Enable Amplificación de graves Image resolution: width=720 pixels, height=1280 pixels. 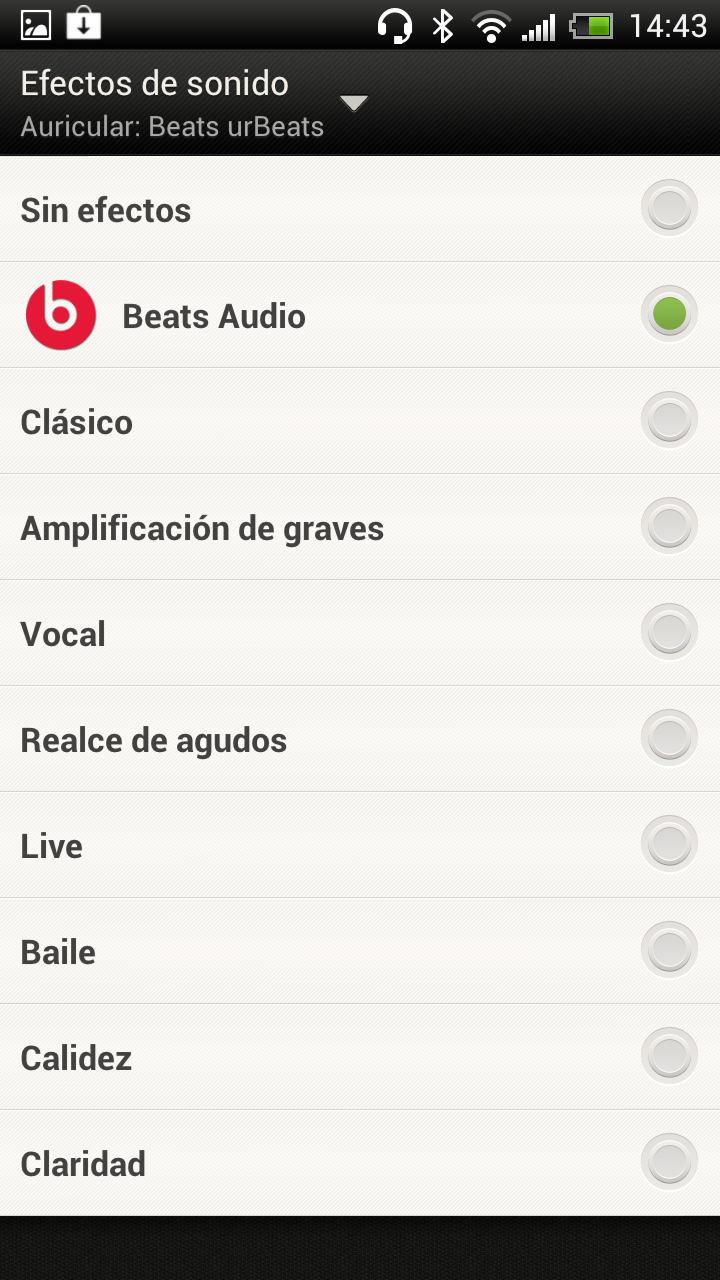click(x=360, y=527)
